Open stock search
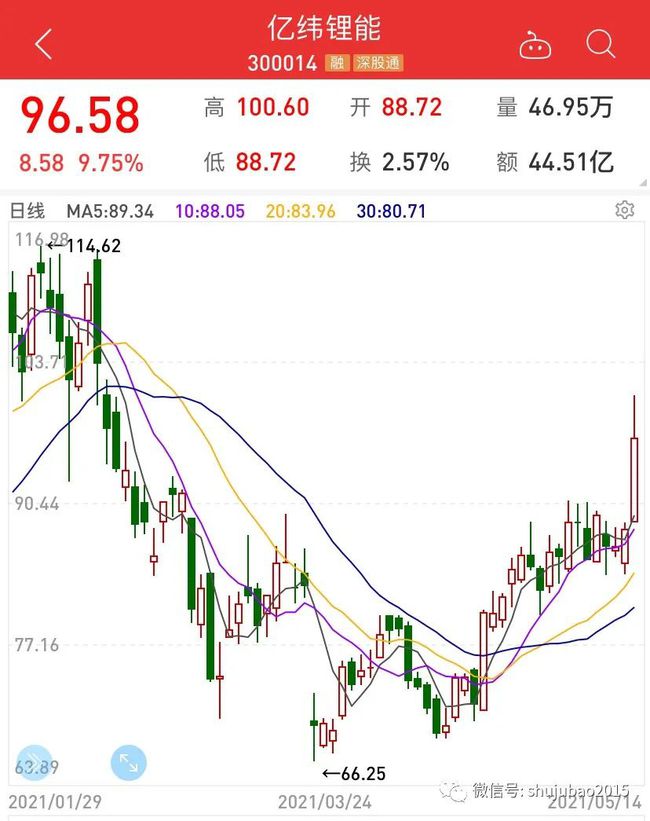The width and height of the screenshot is (650, 821). (x=600, y=44)
